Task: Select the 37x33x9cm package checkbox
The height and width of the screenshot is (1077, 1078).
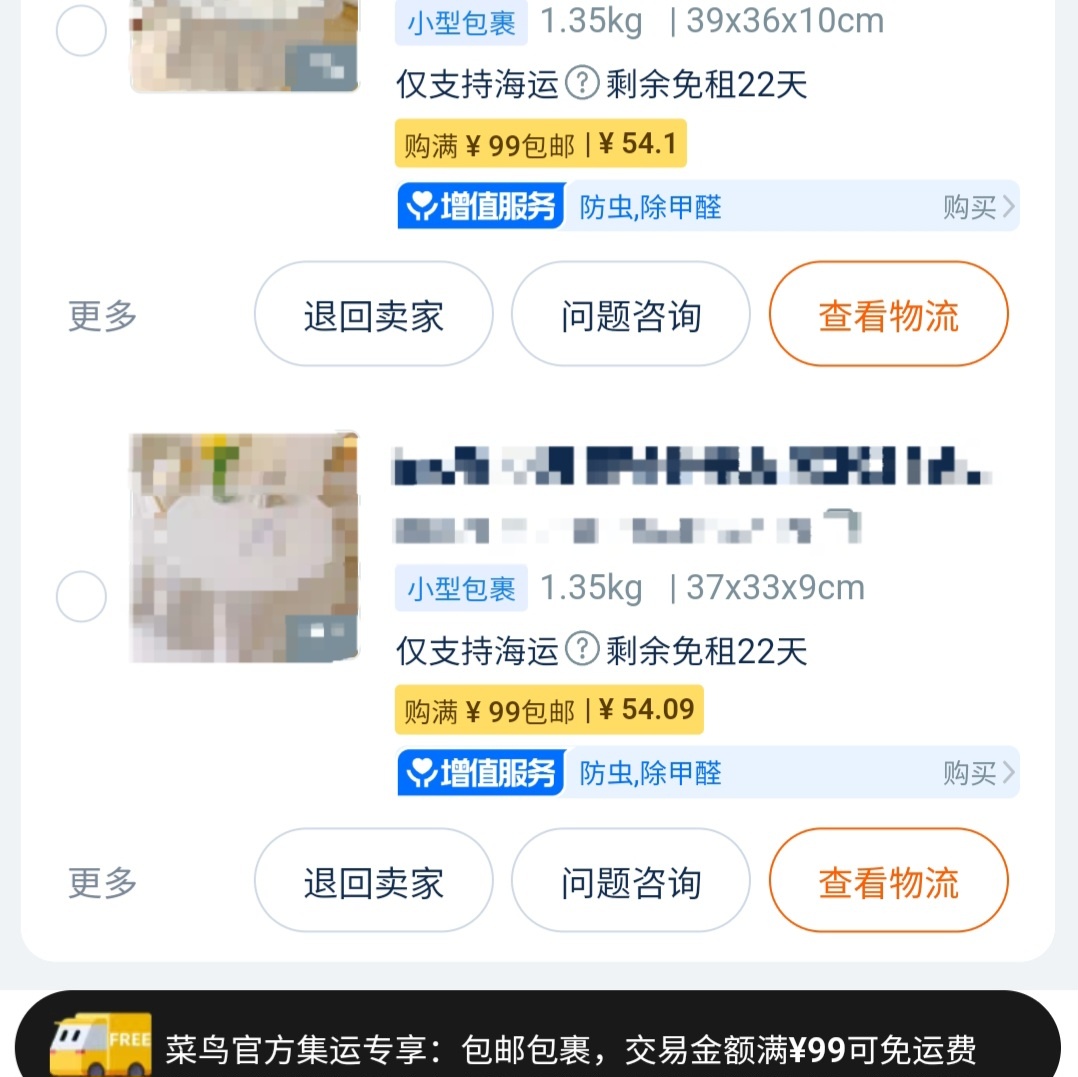Action: tap(81, 597)
